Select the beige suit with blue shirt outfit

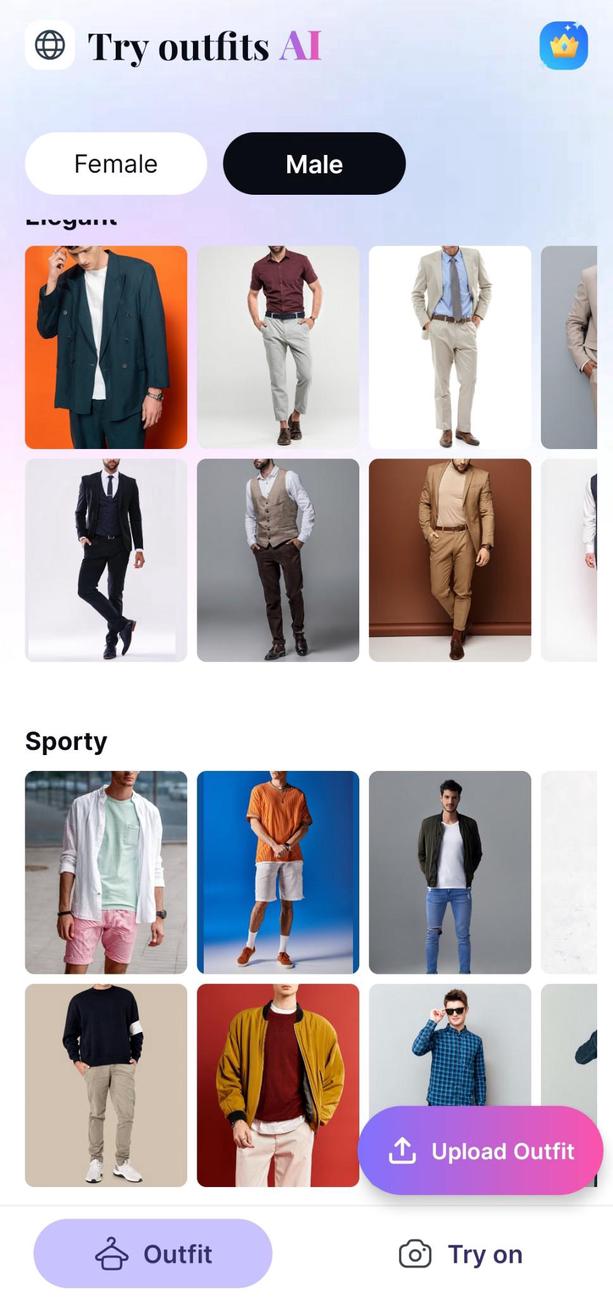tap(450, 347)
